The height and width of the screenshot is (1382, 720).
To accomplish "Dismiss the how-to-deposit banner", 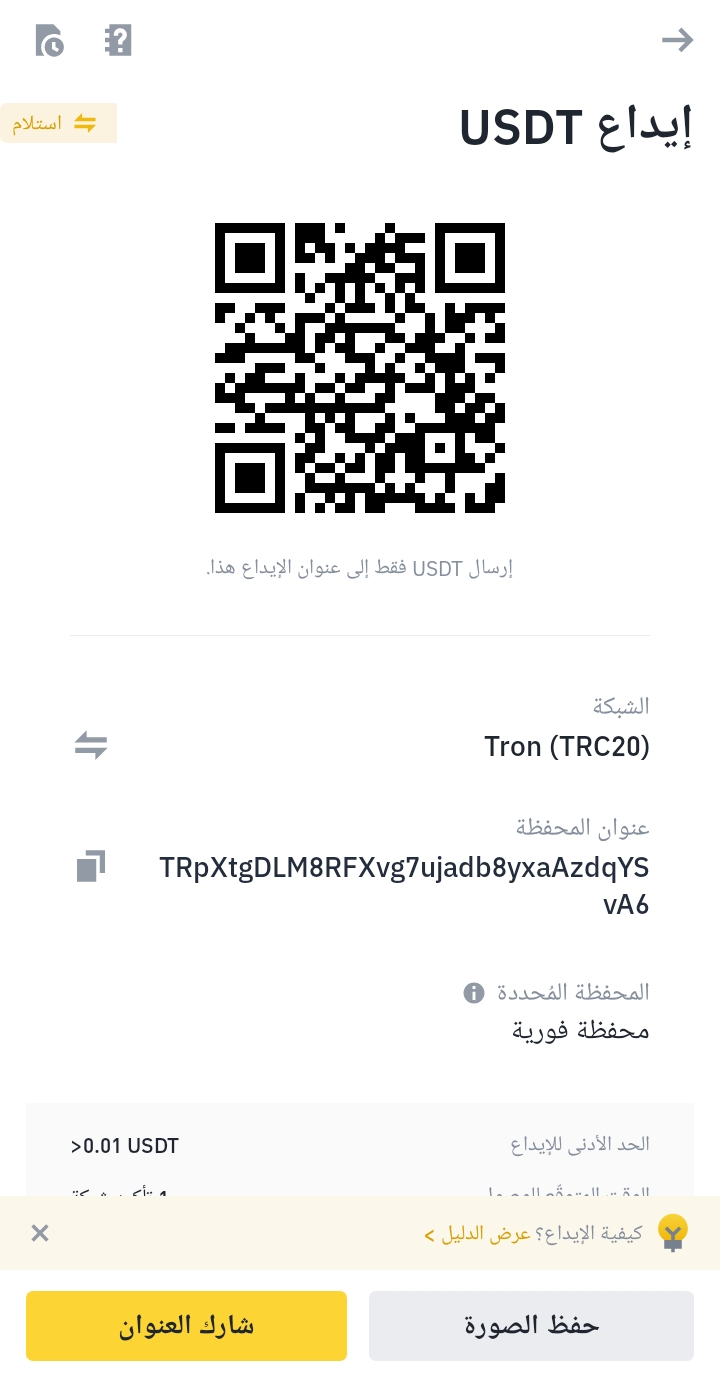I will 40,1233.
